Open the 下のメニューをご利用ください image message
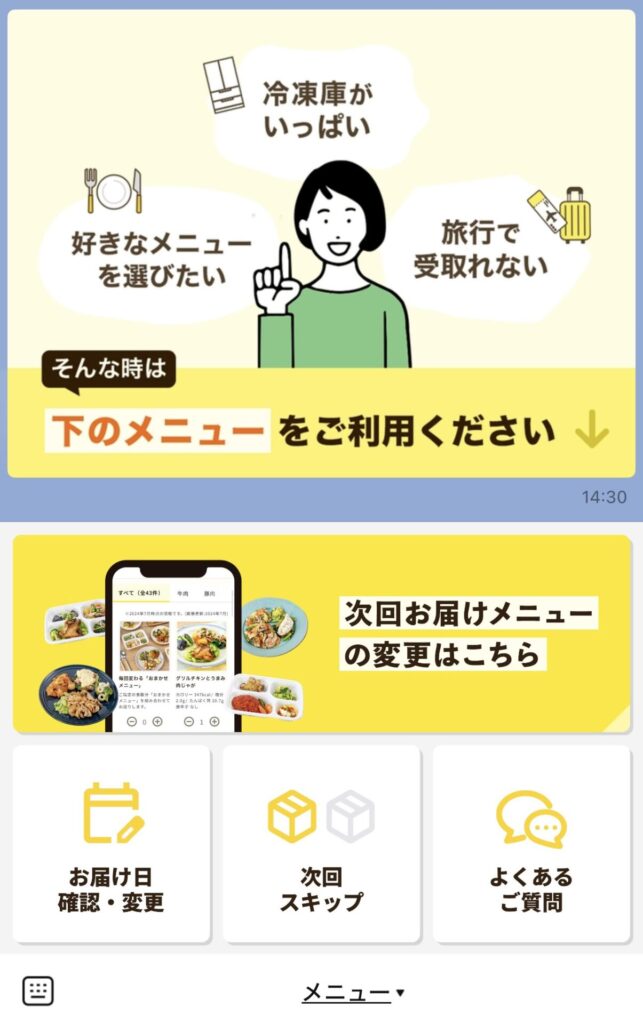The image size is (643, 1024). point(321,243)
